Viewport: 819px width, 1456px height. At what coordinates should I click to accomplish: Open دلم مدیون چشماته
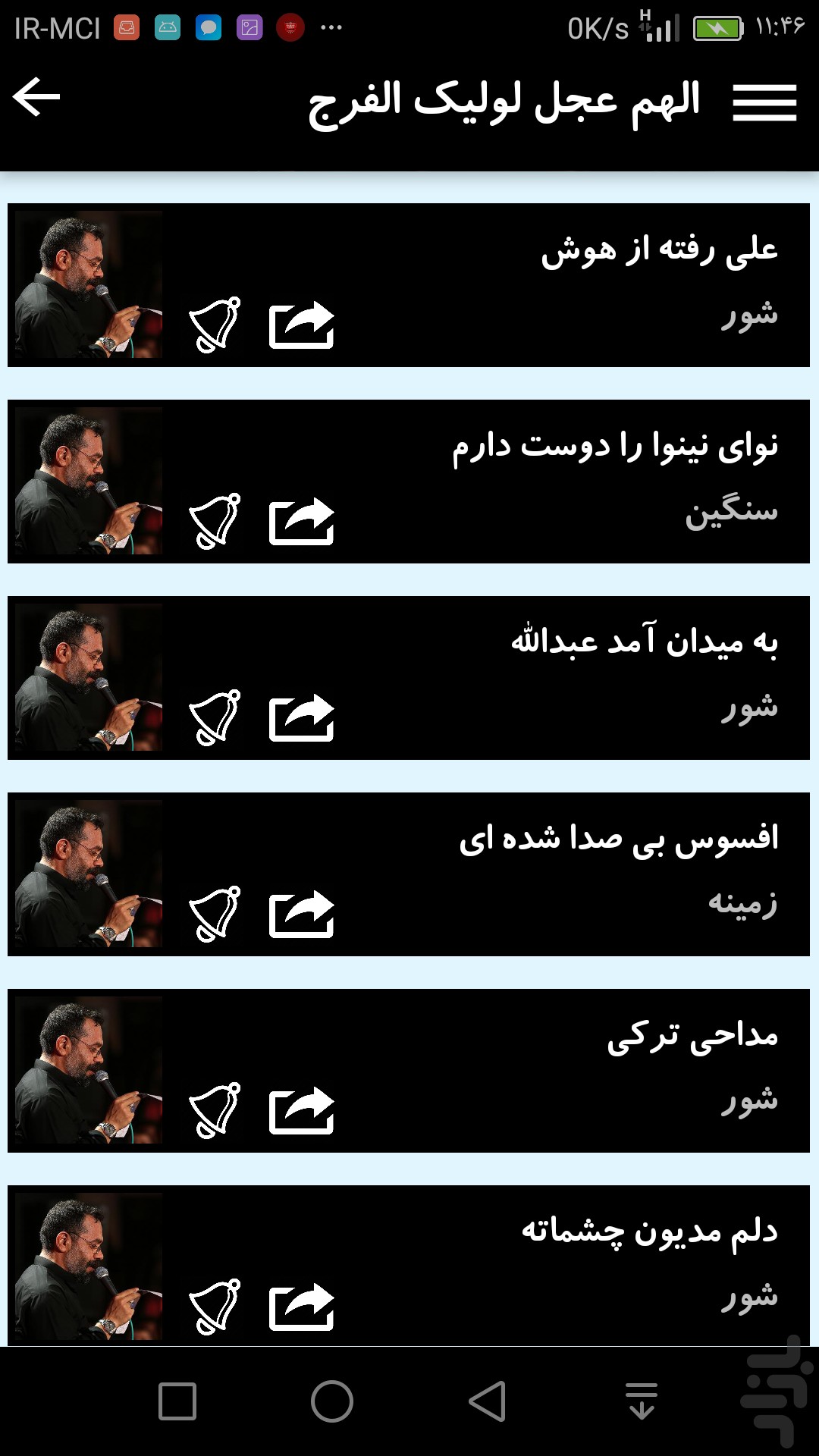409,1266
